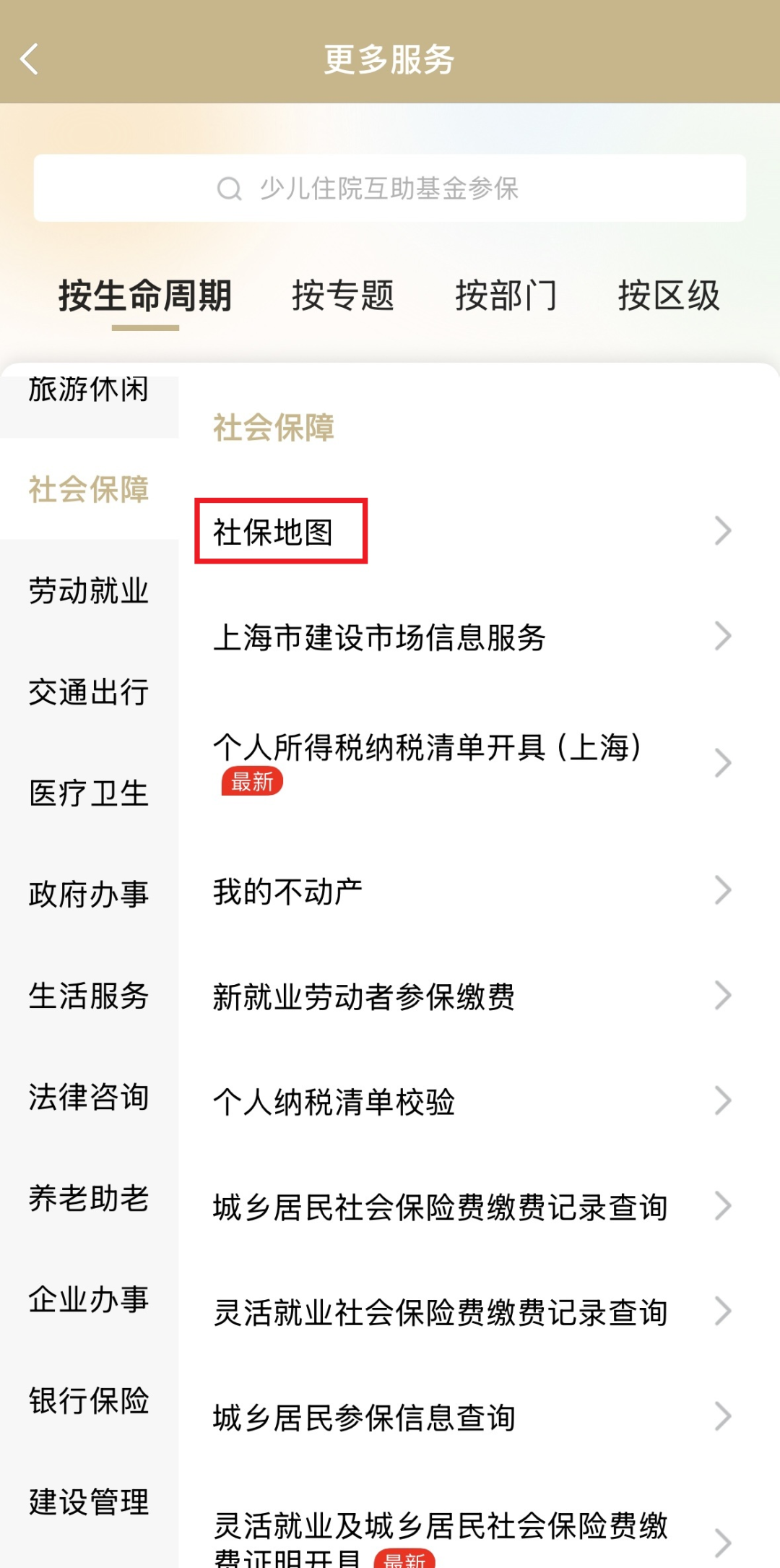Open 社保地图 service

[x=274, y=533]
